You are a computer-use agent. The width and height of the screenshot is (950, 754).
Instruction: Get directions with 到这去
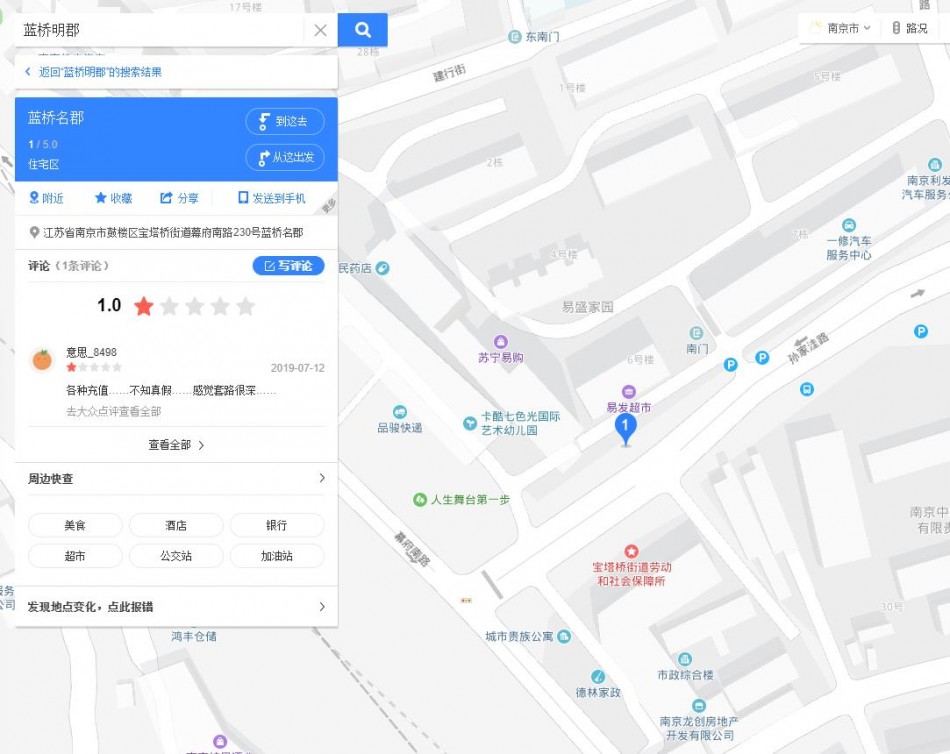[285, 121]
